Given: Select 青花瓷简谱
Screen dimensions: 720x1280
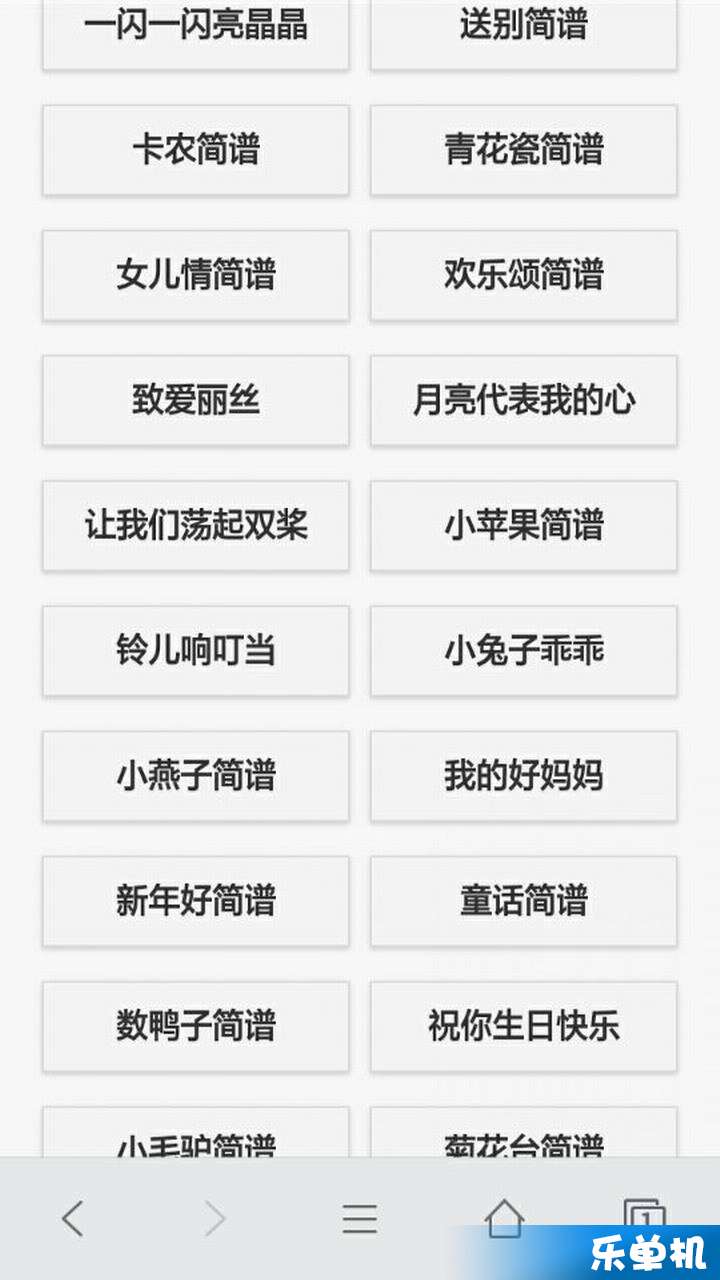Looking at the screenshot, I should (x=524, y=151).
